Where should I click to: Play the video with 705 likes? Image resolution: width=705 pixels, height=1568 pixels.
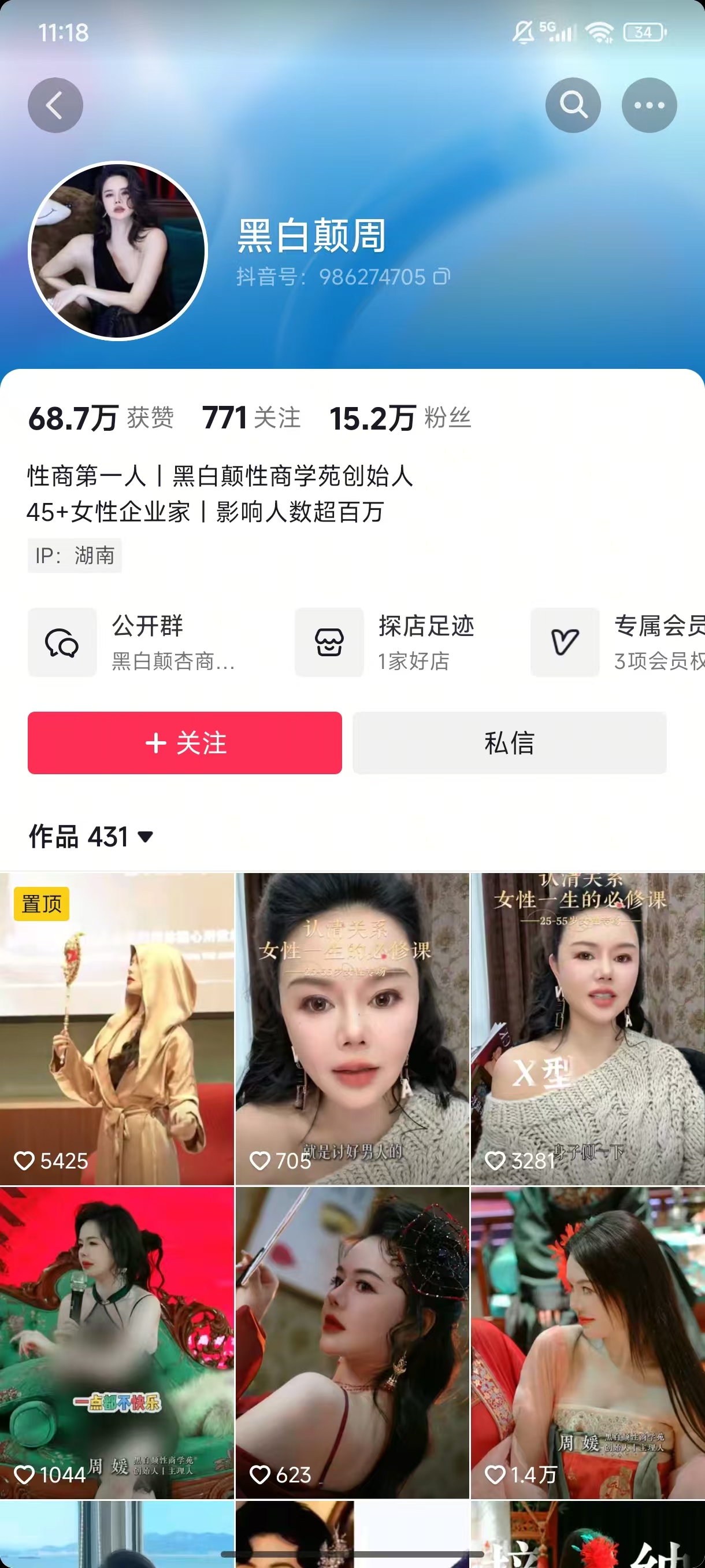(x=352, y=1029)
